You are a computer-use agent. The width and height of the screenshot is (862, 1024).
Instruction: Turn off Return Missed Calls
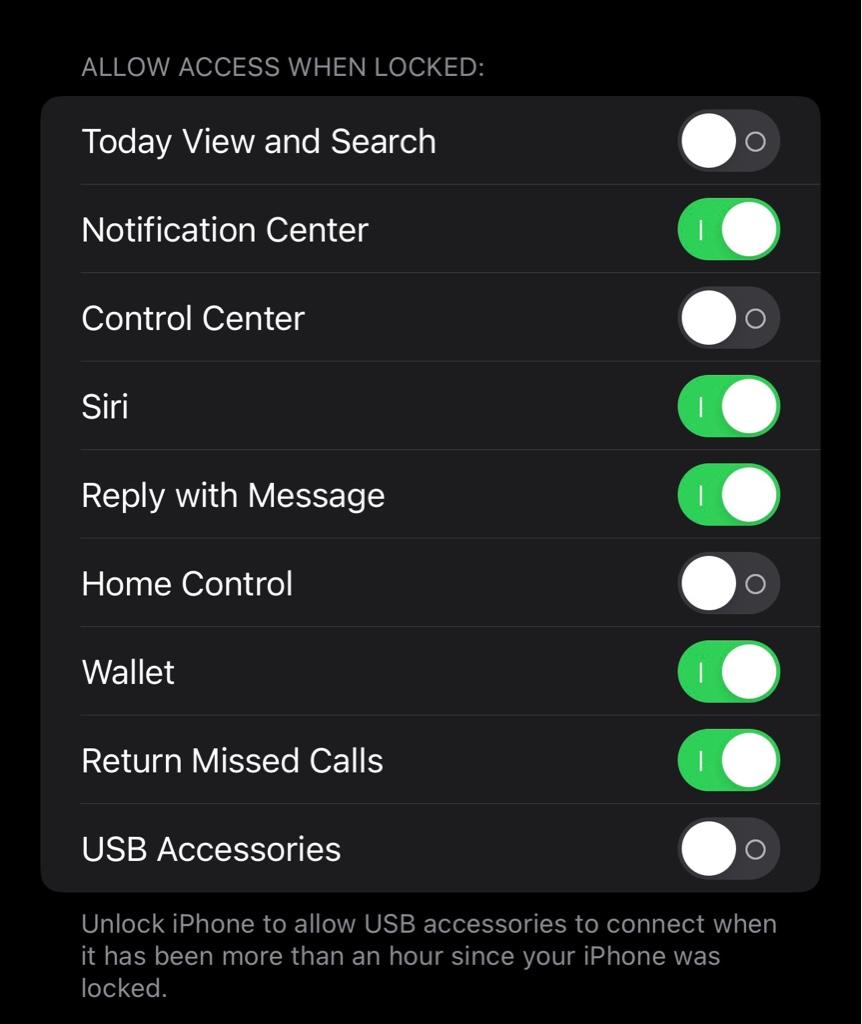(x=729, y=760)
